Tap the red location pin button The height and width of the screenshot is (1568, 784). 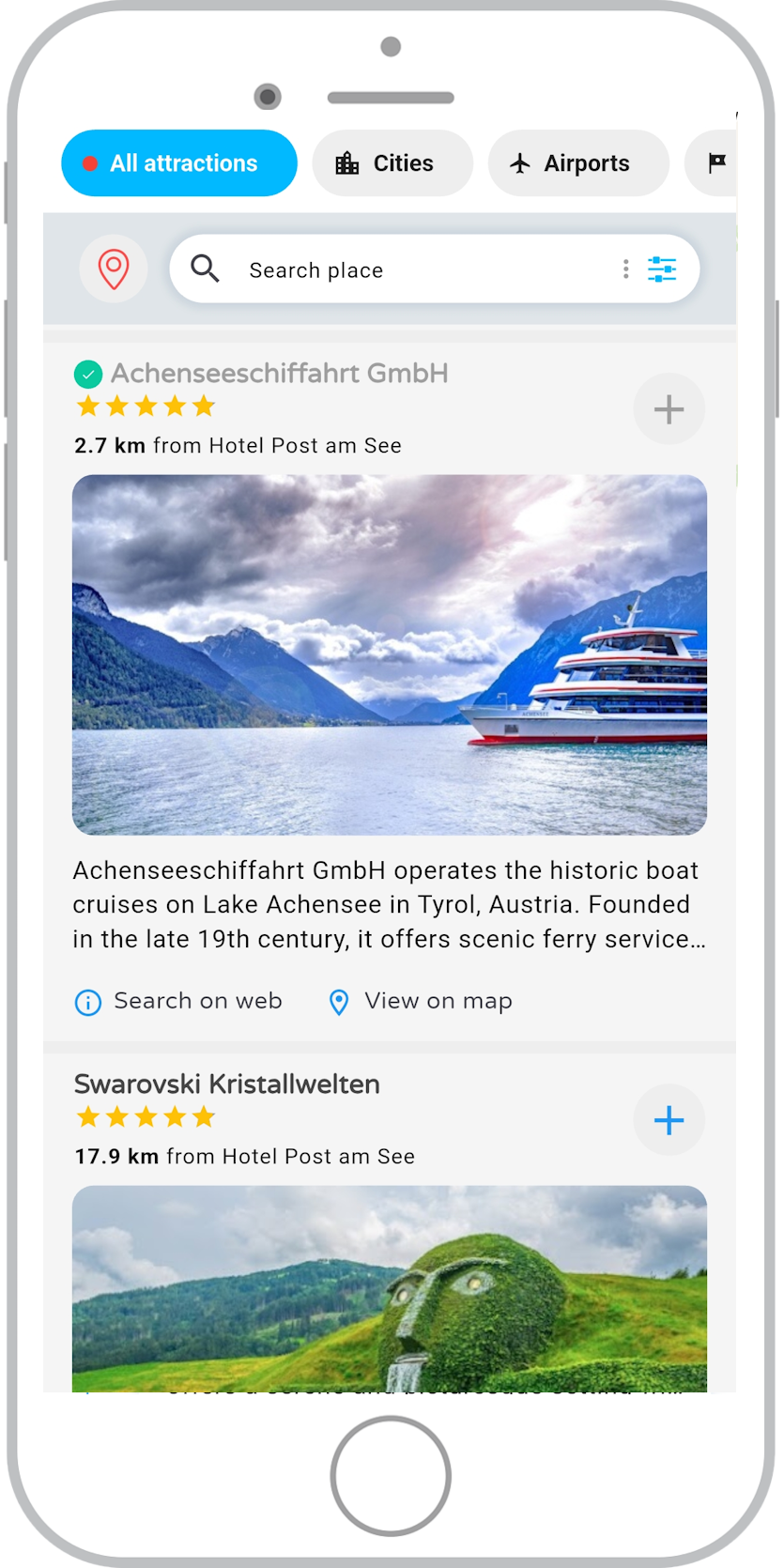click(114, 269)
